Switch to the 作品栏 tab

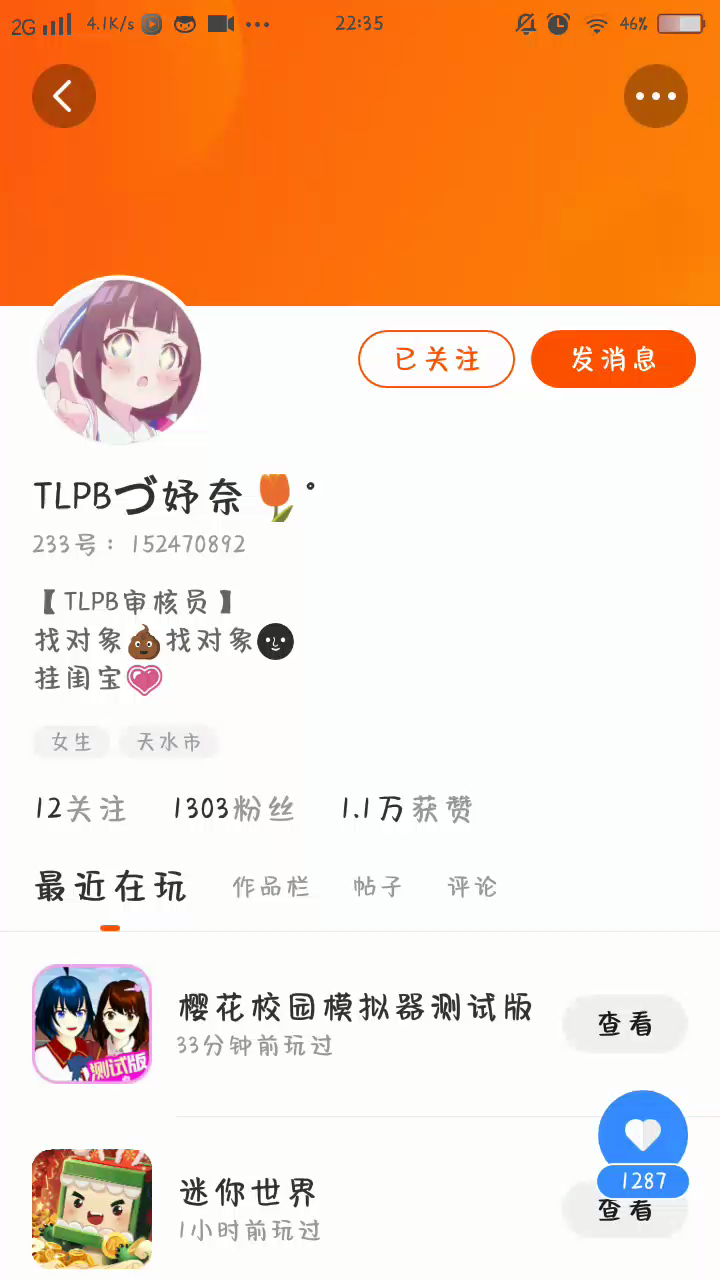point(271,887)
